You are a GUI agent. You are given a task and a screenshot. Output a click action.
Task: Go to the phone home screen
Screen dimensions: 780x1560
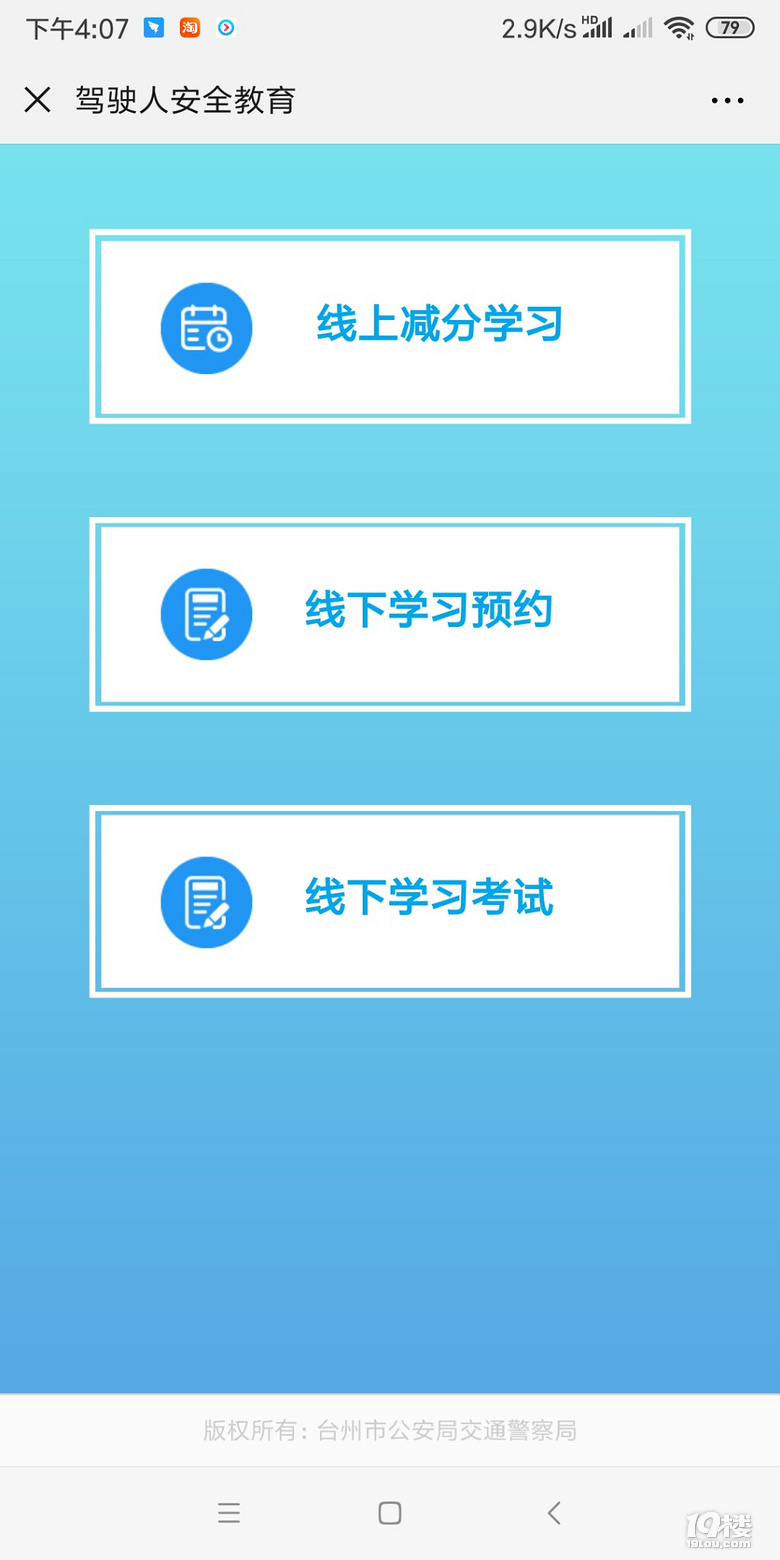[390, 1513]
